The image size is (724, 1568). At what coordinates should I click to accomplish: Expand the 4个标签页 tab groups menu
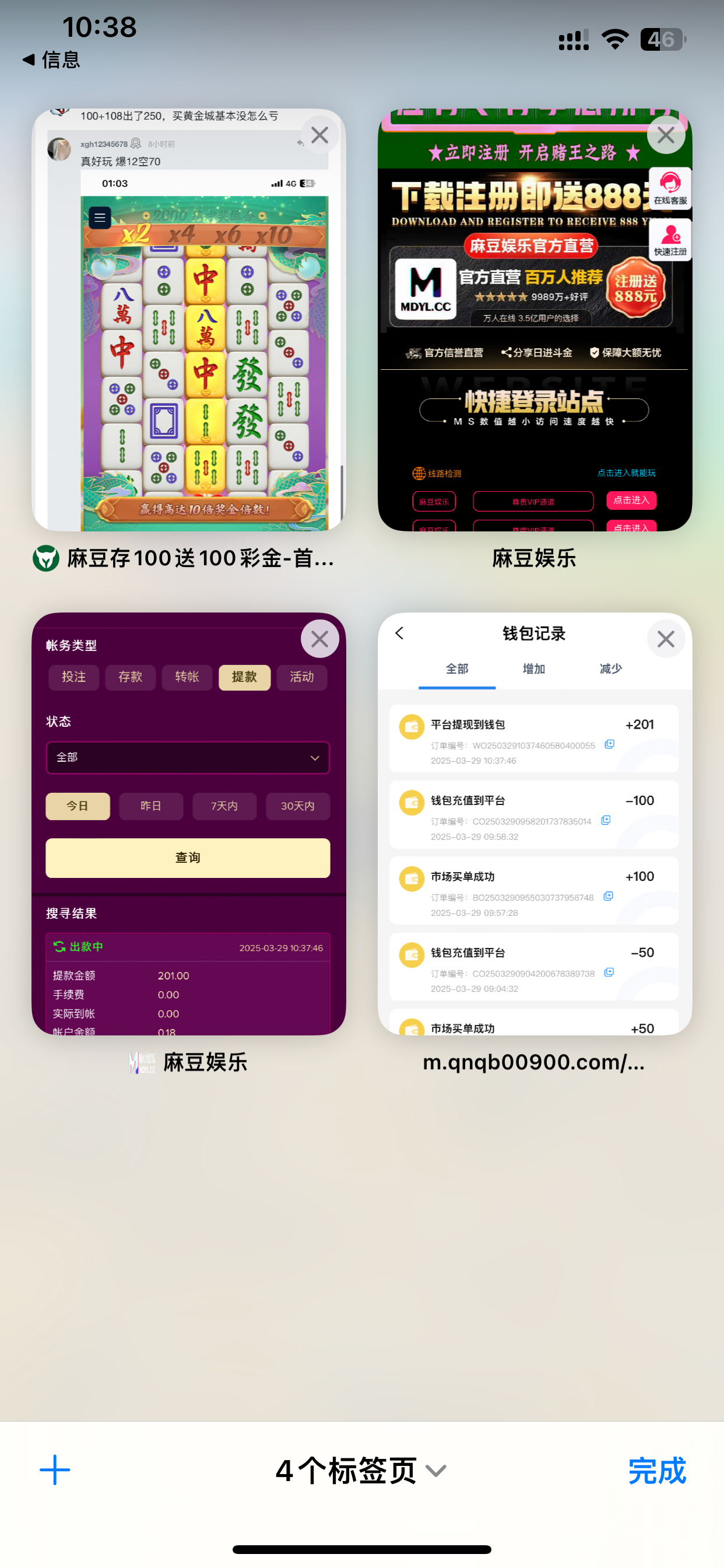(x=361, y=1471)
